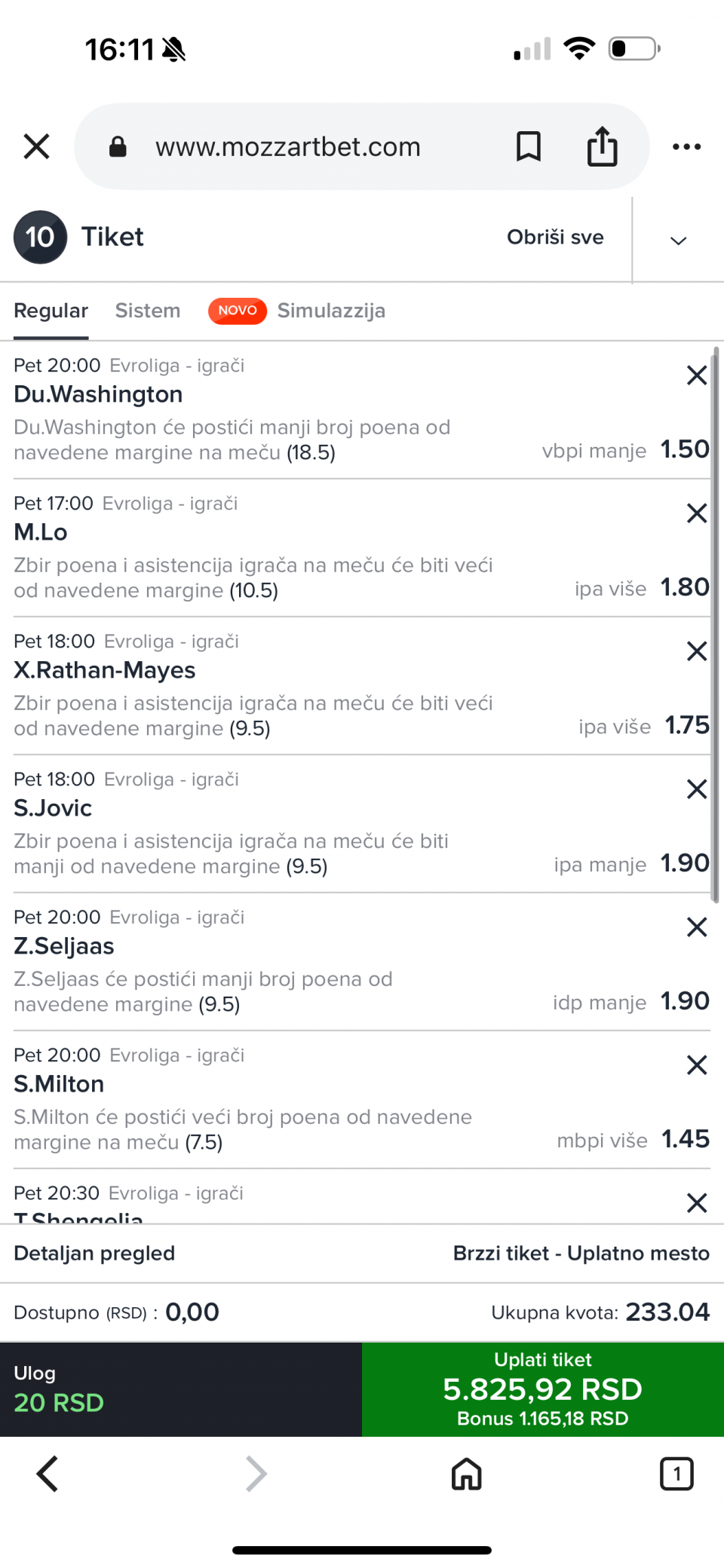Remove the M.Lo selection
The height and width of the screenshot is (1568, 724).
(x=697, y=513)
